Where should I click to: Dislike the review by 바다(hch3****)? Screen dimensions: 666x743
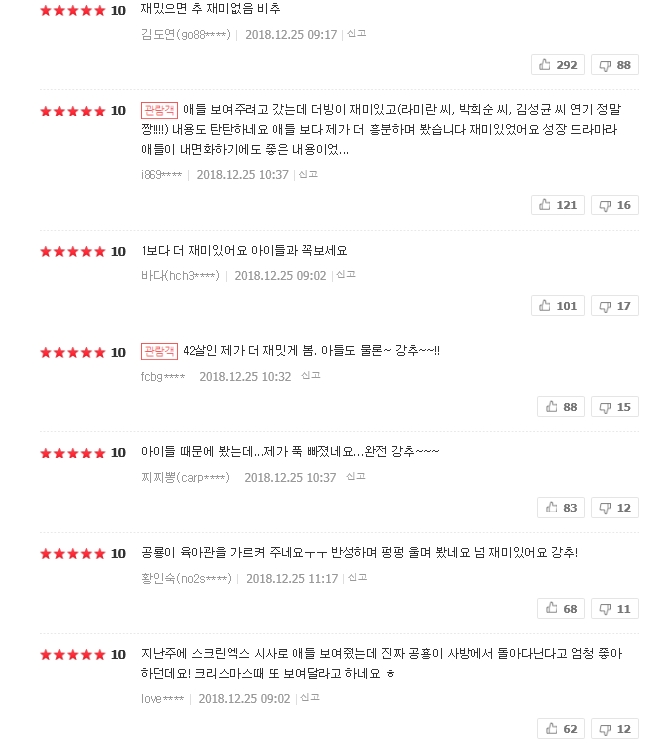tap(614, 306)
